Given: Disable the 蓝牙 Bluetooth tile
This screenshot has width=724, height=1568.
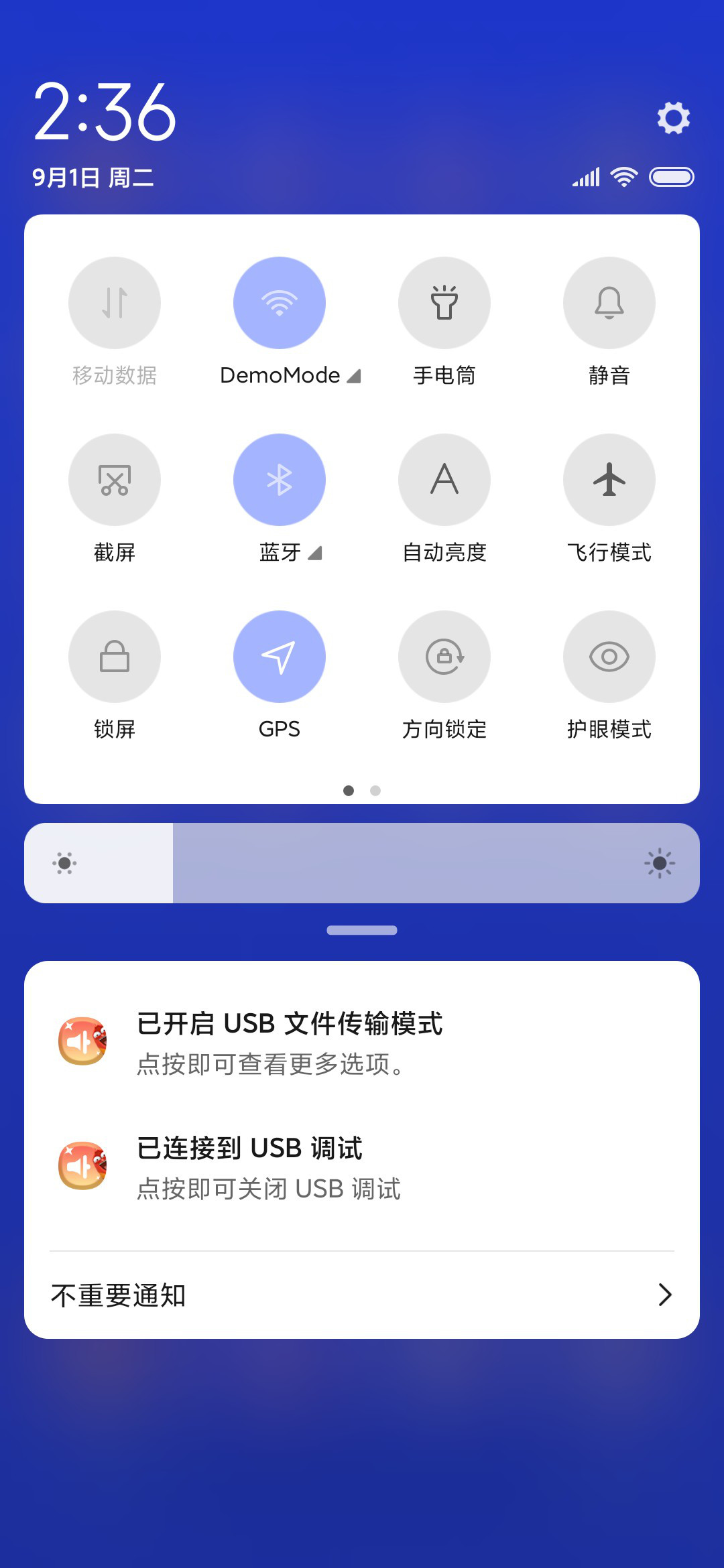Looking at the screenshot, I should (x=280, y=480).
